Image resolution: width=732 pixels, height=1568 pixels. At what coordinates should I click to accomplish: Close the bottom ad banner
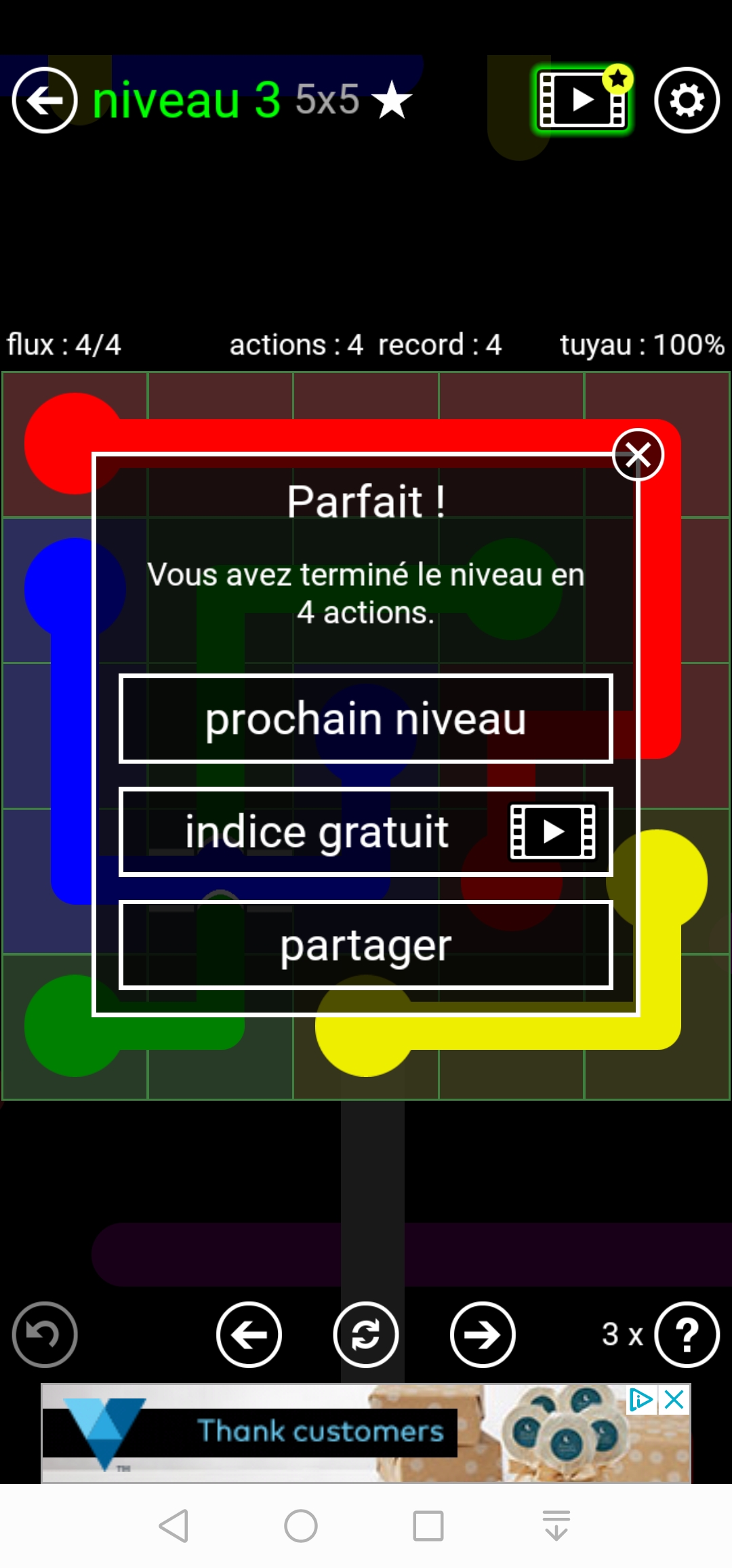pos(674,1399)
